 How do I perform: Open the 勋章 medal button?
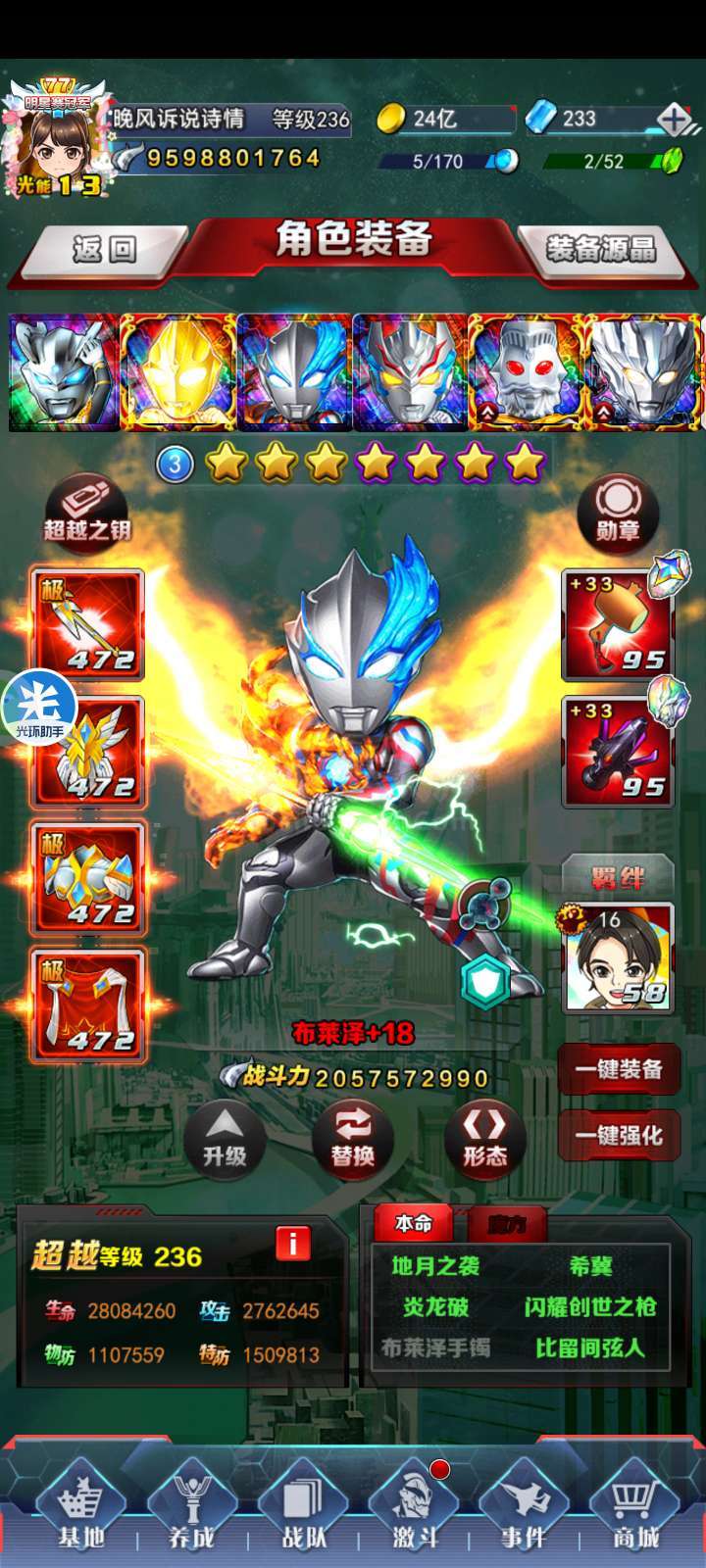click(x=617, y=511)
